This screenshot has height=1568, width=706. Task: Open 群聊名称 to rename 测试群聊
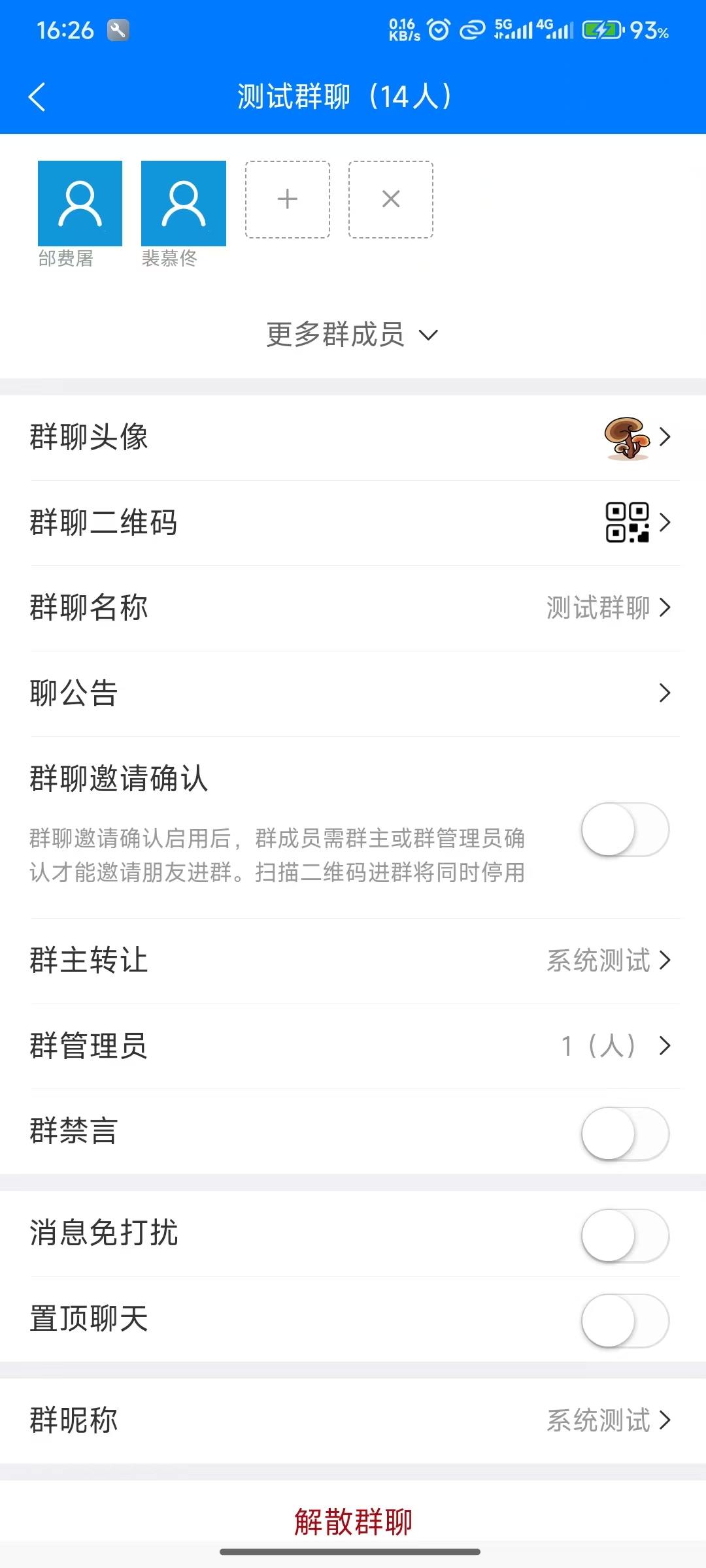click(x=353, y=608)
